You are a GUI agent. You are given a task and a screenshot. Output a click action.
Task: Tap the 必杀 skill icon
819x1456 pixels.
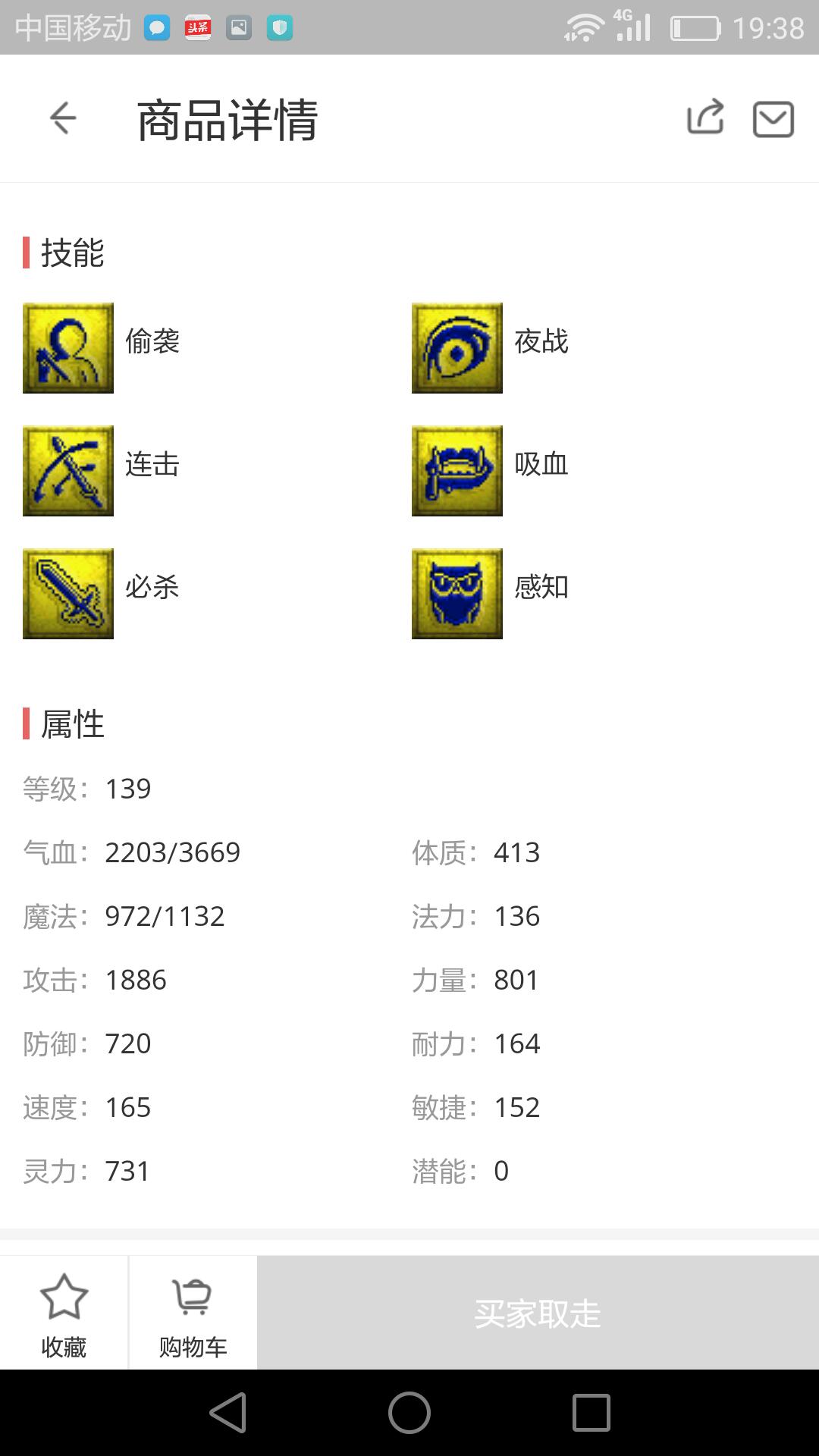point(68,594)
